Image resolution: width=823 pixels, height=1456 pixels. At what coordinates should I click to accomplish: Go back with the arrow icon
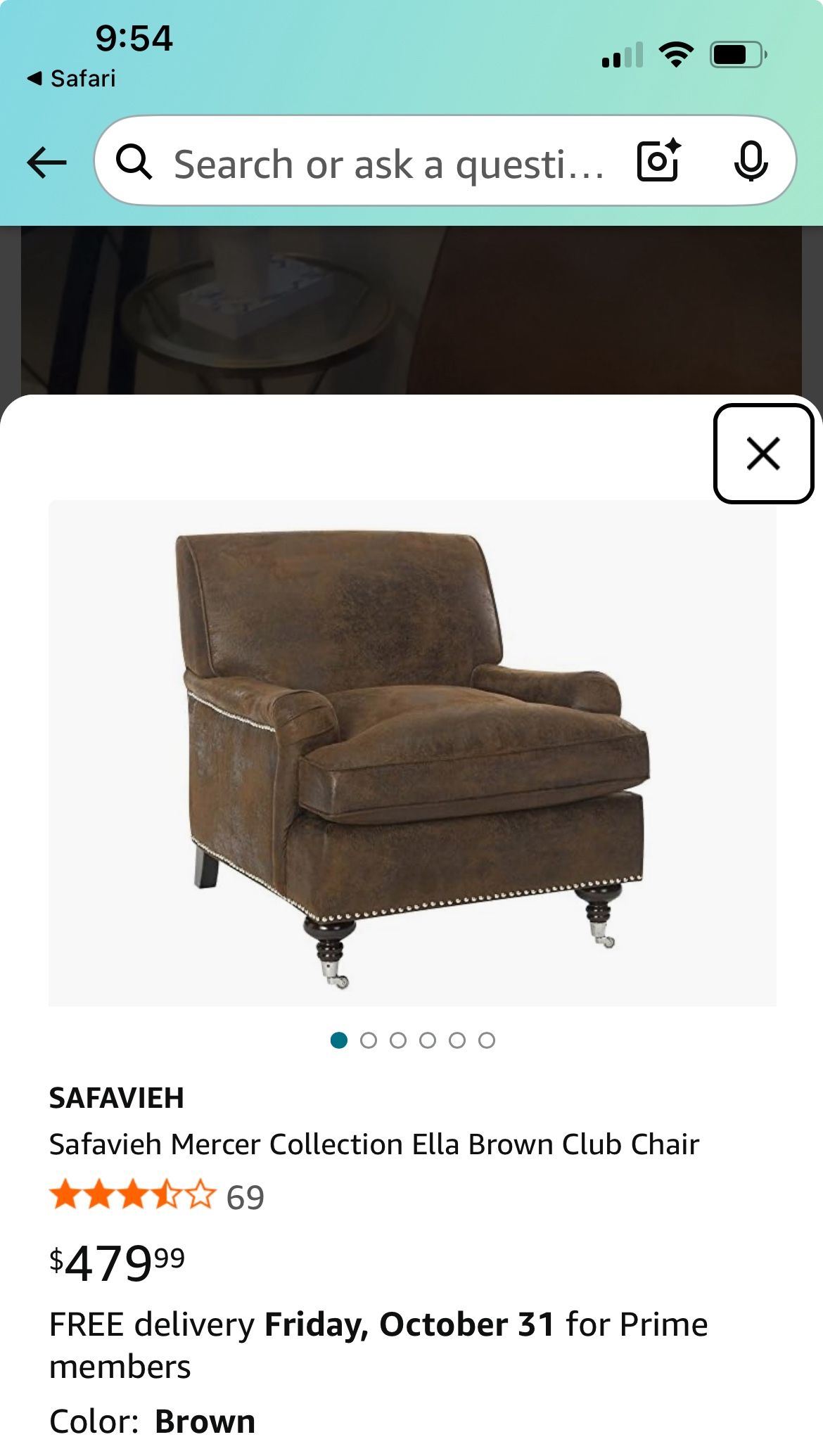pyautogui.click(x=46, y=163)
